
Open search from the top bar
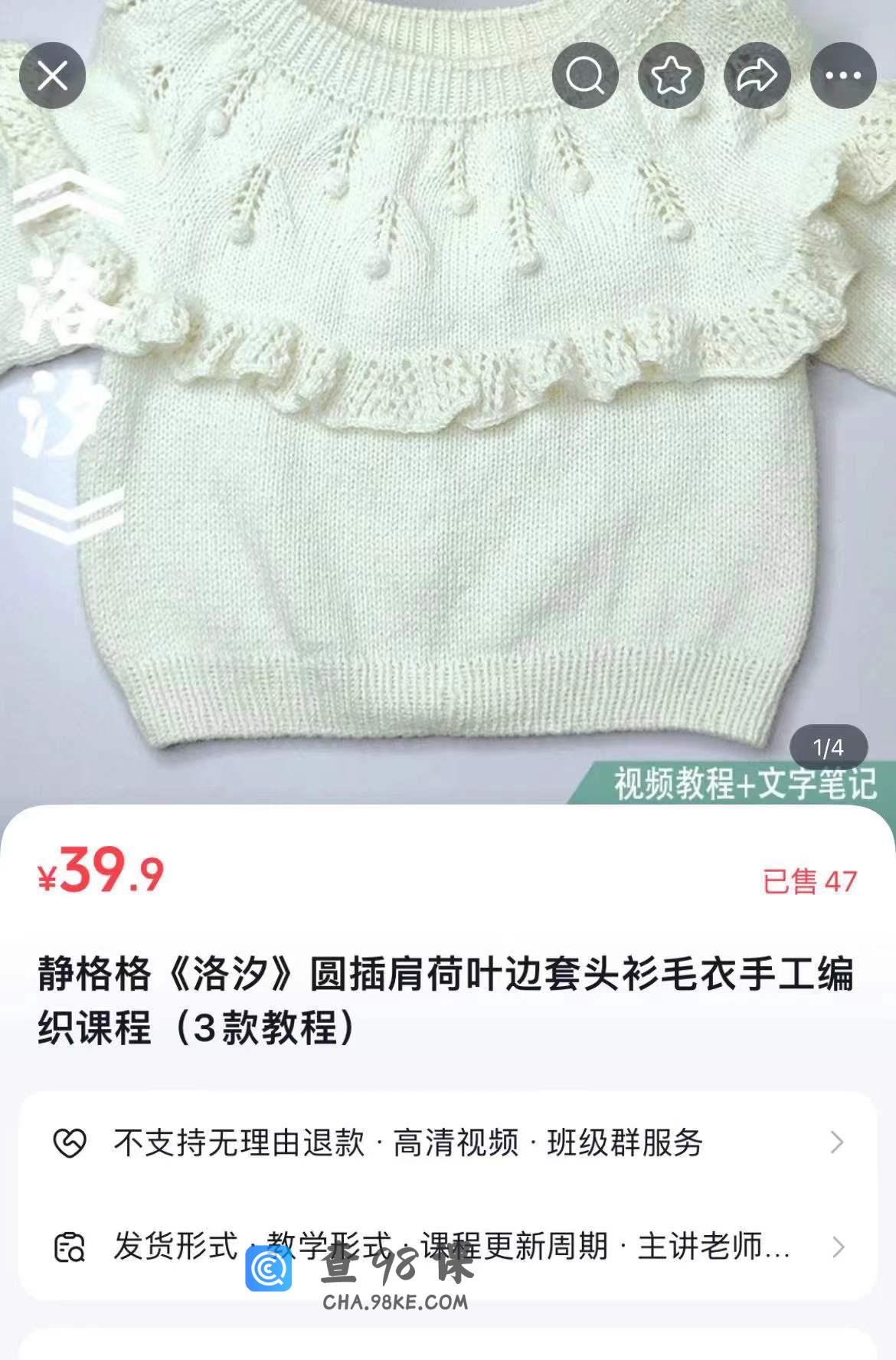(x=585, y=75)
